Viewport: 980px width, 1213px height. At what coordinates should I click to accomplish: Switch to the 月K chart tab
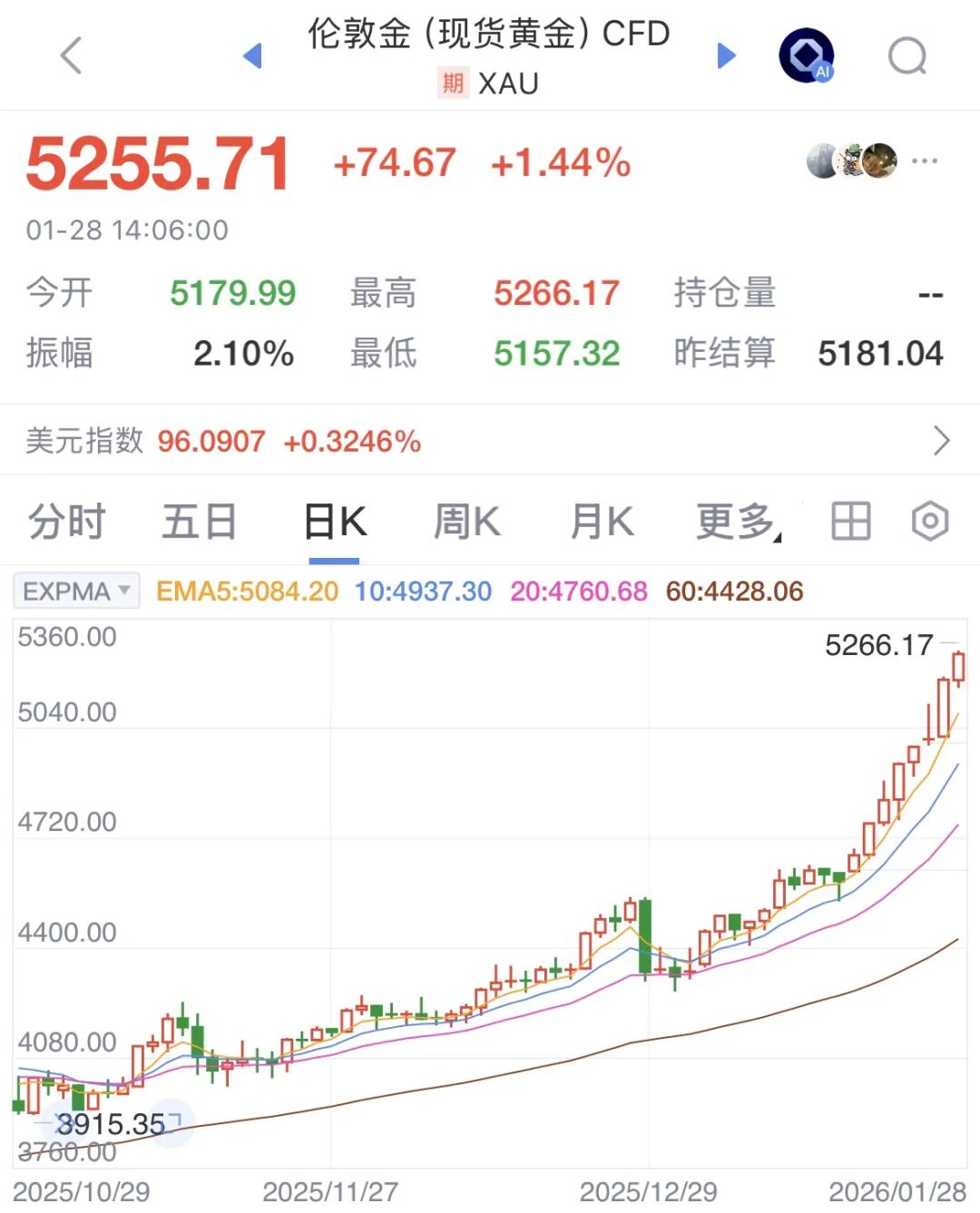[602, 523]
